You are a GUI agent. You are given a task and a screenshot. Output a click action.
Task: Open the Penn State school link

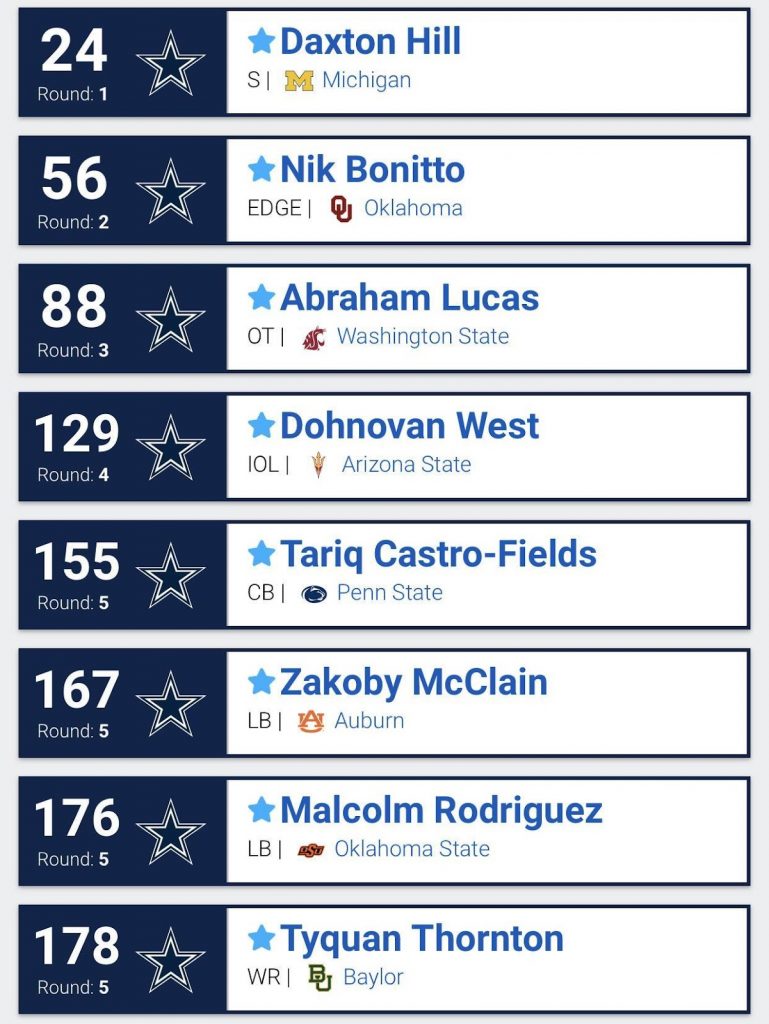(389, 592)
